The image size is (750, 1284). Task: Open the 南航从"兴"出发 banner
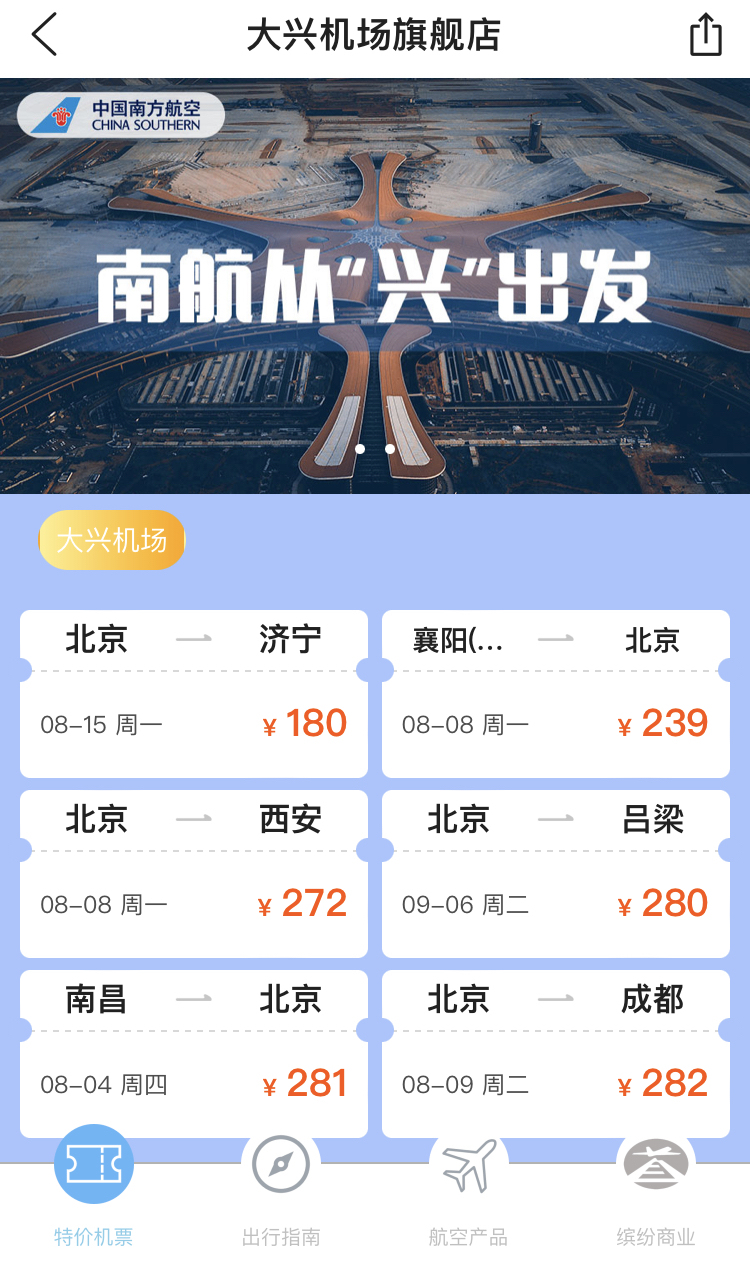click(375, 285)
